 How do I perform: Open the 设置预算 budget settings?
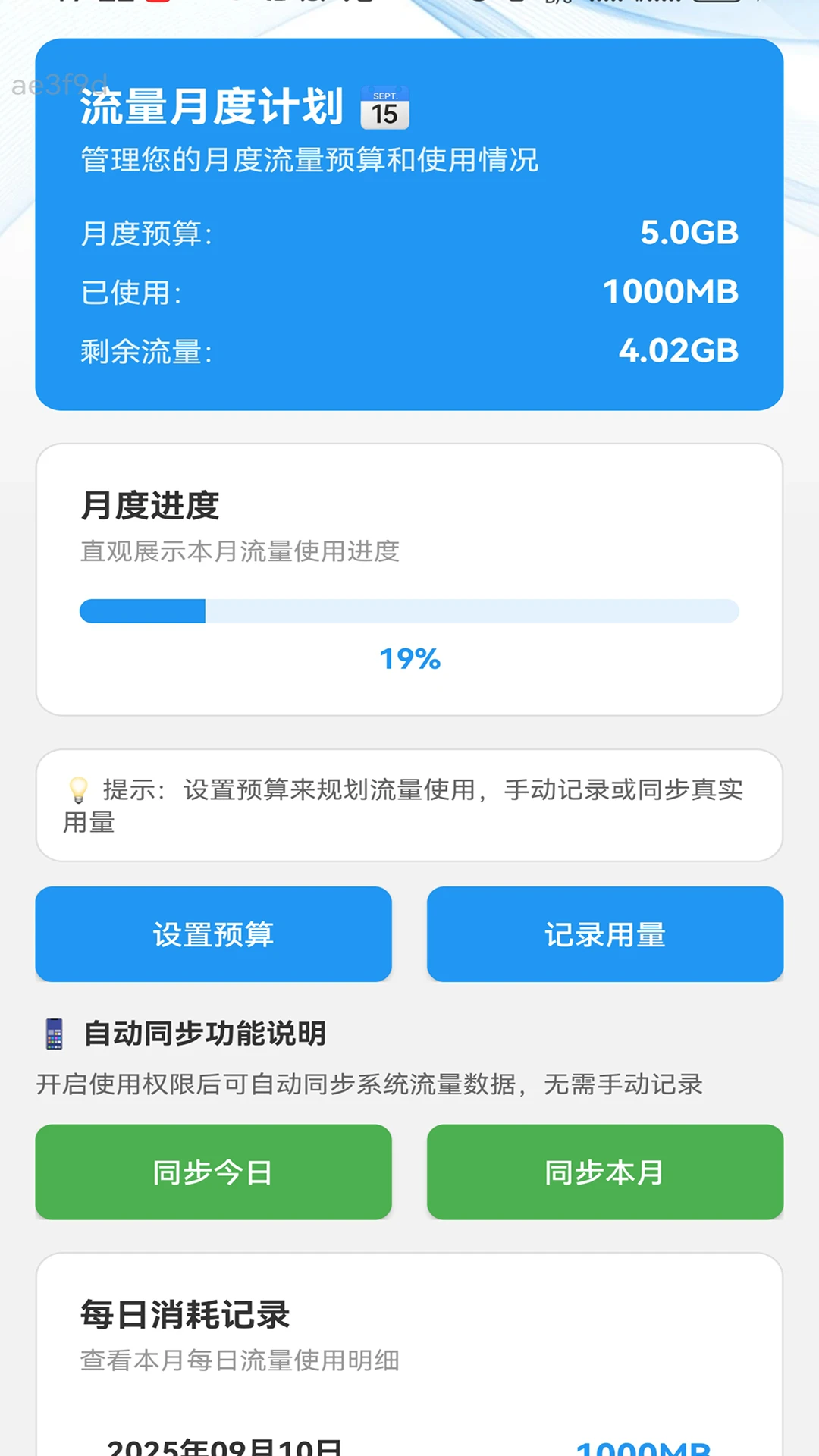click(213, 934)
